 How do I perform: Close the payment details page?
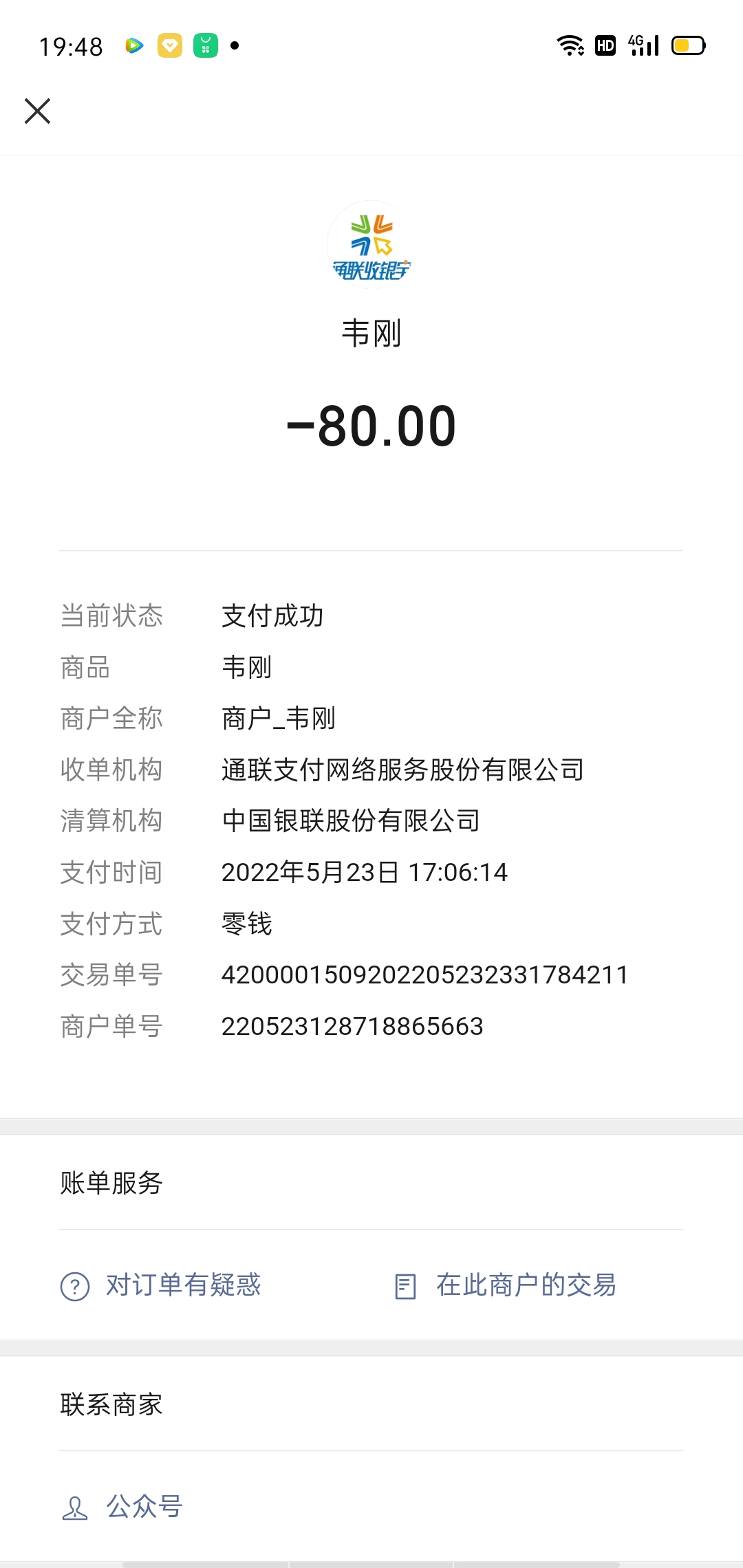coord(38,111)
